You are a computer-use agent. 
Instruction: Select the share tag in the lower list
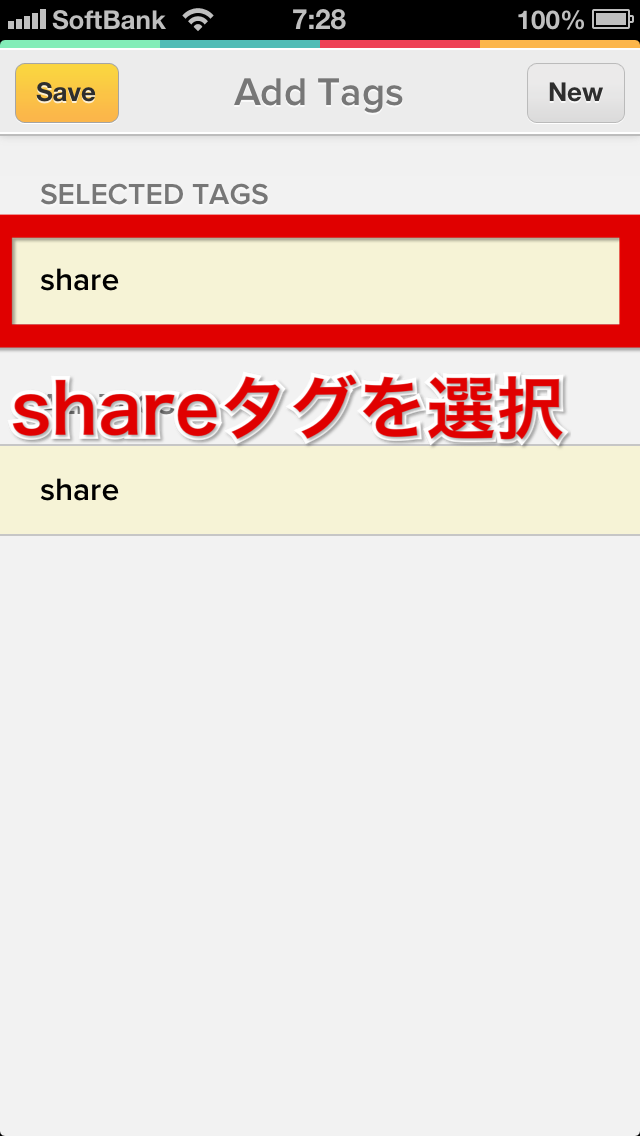[320, 490]
